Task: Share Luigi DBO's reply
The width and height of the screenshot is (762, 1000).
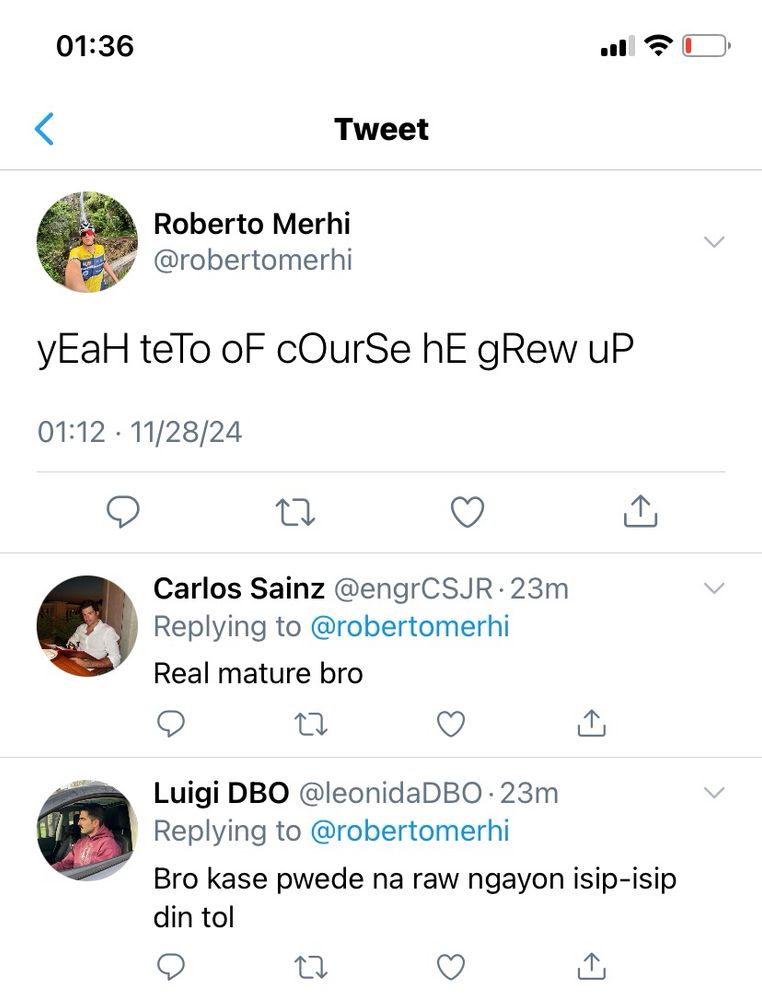Action: [590, 967]
